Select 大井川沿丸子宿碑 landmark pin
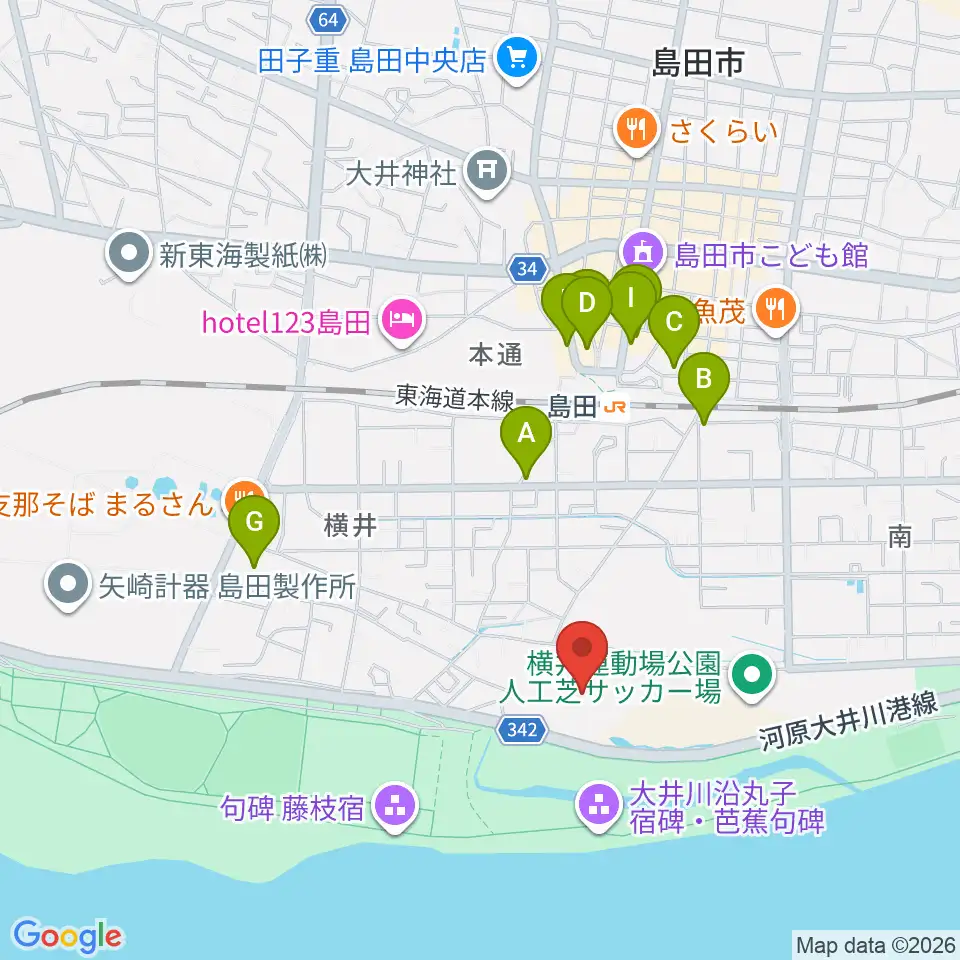Viewport: 960px width, 960px height. (x=599, y=807)
